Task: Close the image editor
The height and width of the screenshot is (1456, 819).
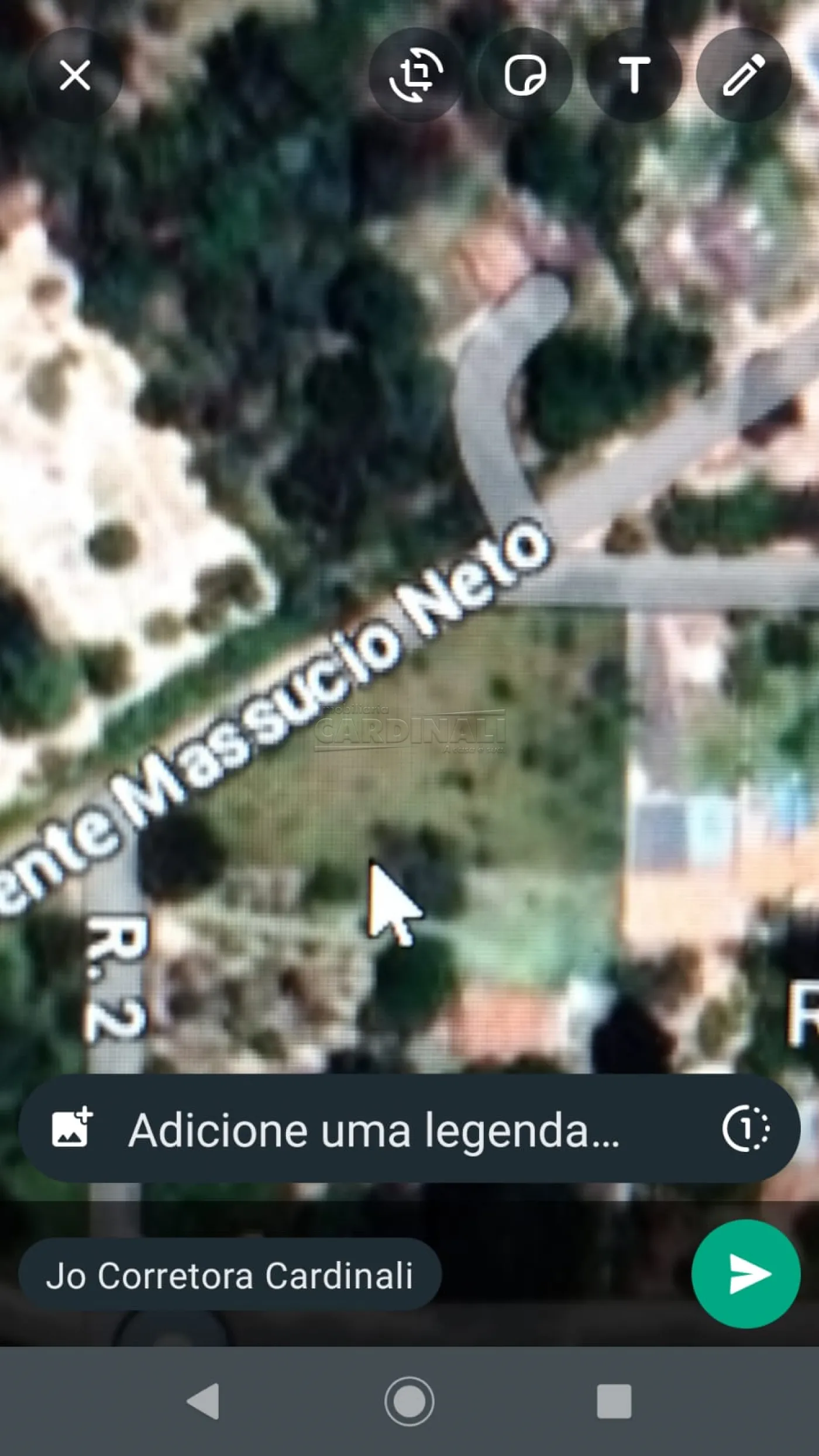Action: click(x=75, y=75)
